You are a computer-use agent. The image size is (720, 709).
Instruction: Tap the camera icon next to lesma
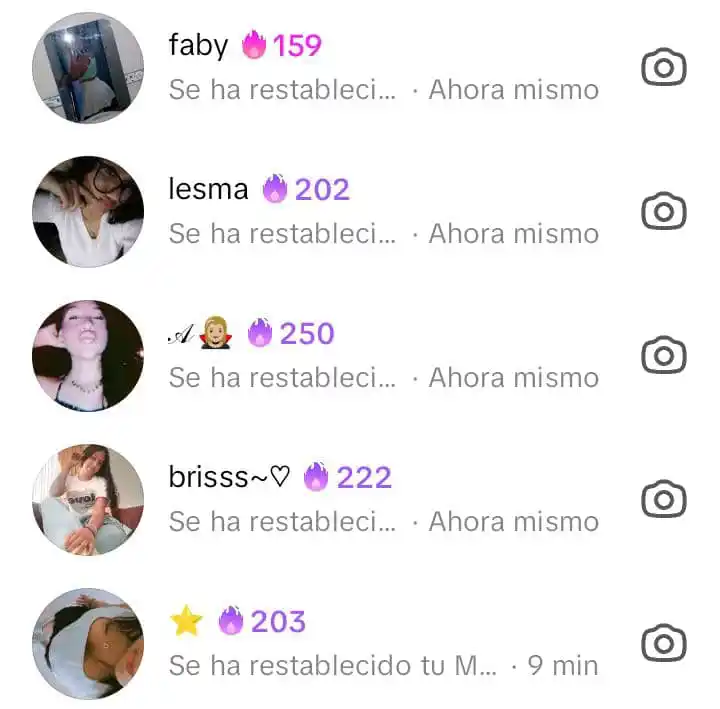pyautogui.click(x=663, y=212)
